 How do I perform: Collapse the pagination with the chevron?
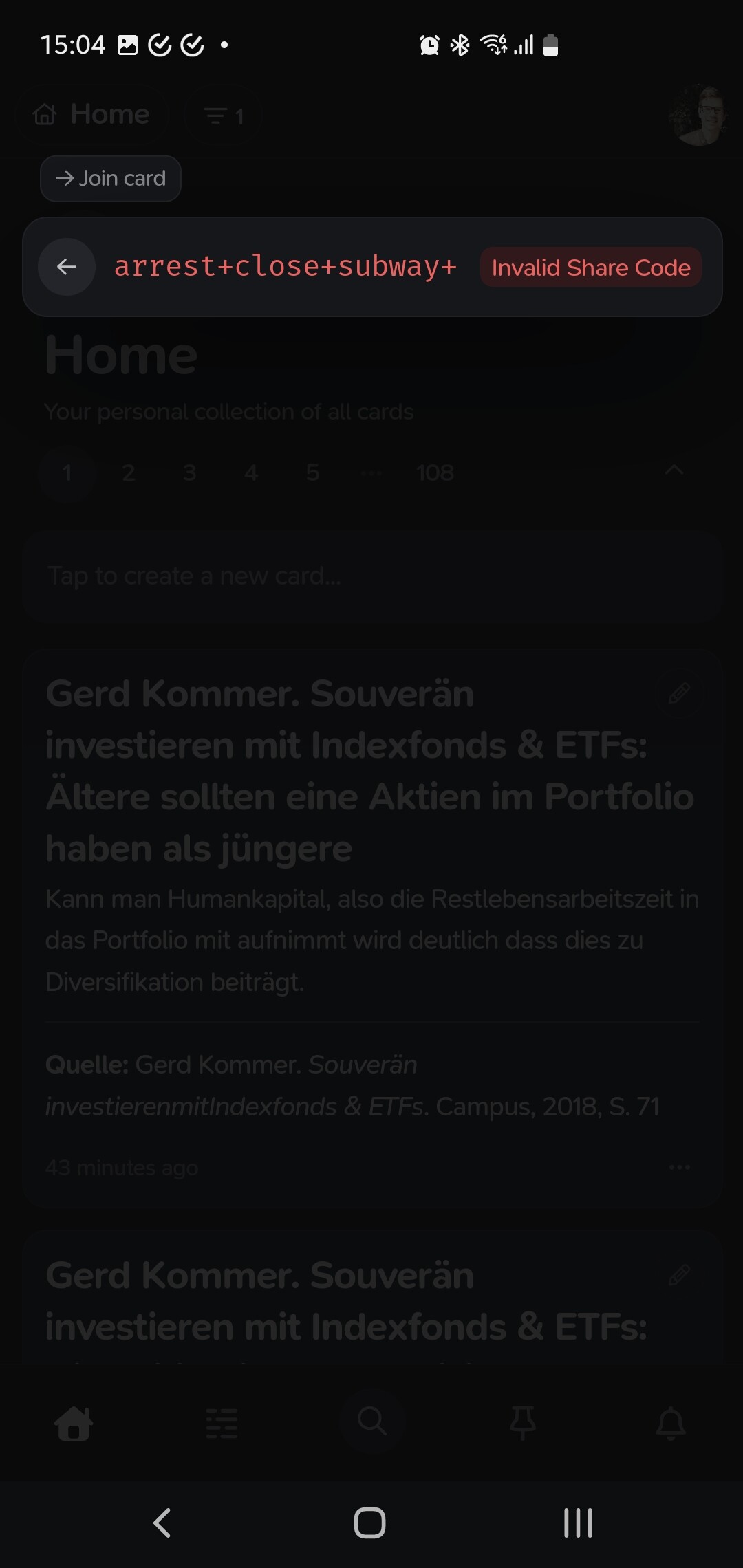coord(674,470)
